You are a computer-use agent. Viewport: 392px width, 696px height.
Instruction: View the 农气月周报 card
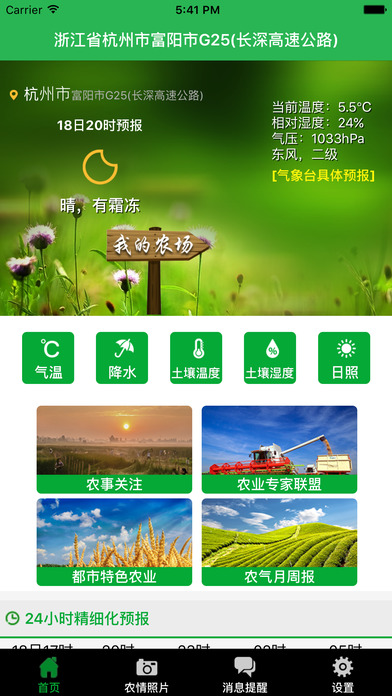[x=279, y=542]
